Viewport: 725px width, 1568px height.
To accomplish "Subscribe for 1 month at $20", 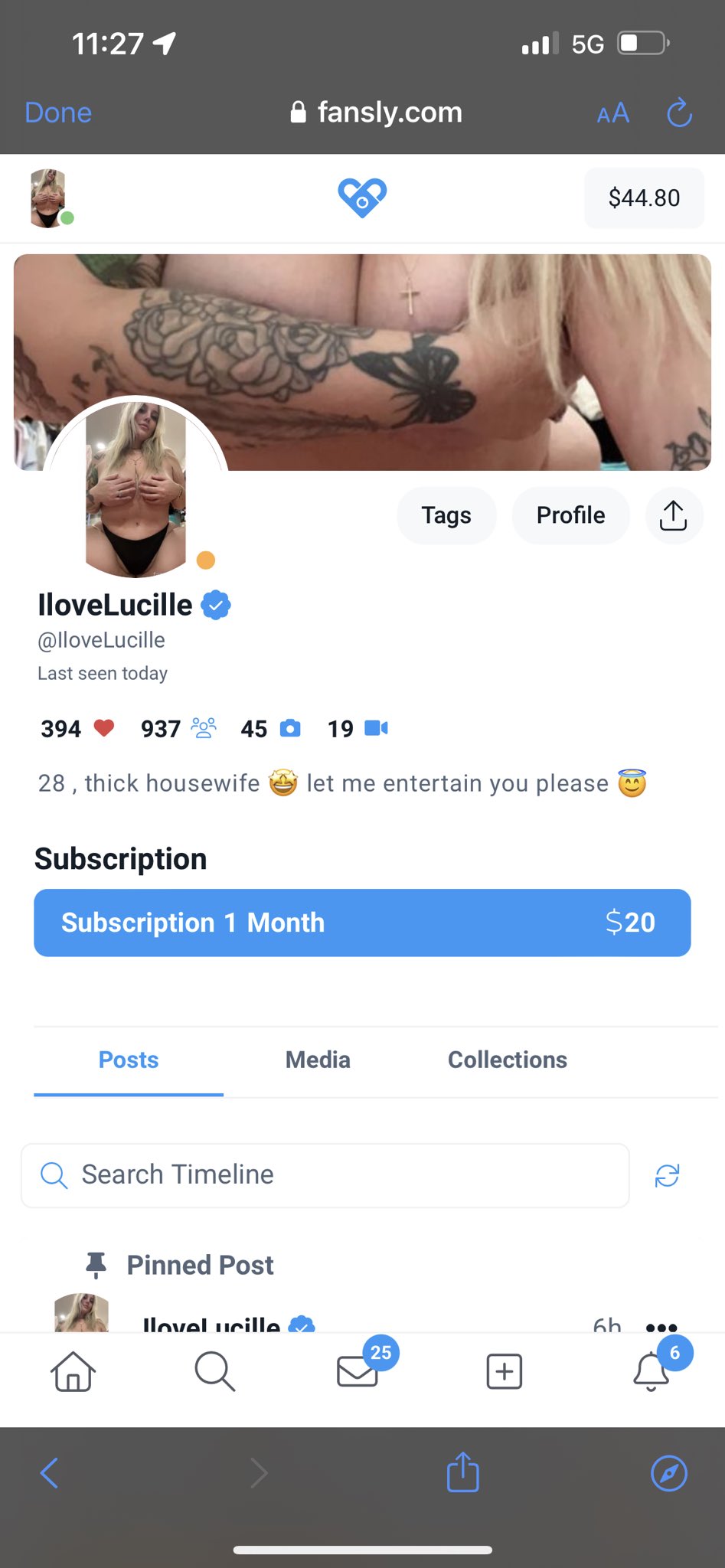I will click(x=362, y=923).
